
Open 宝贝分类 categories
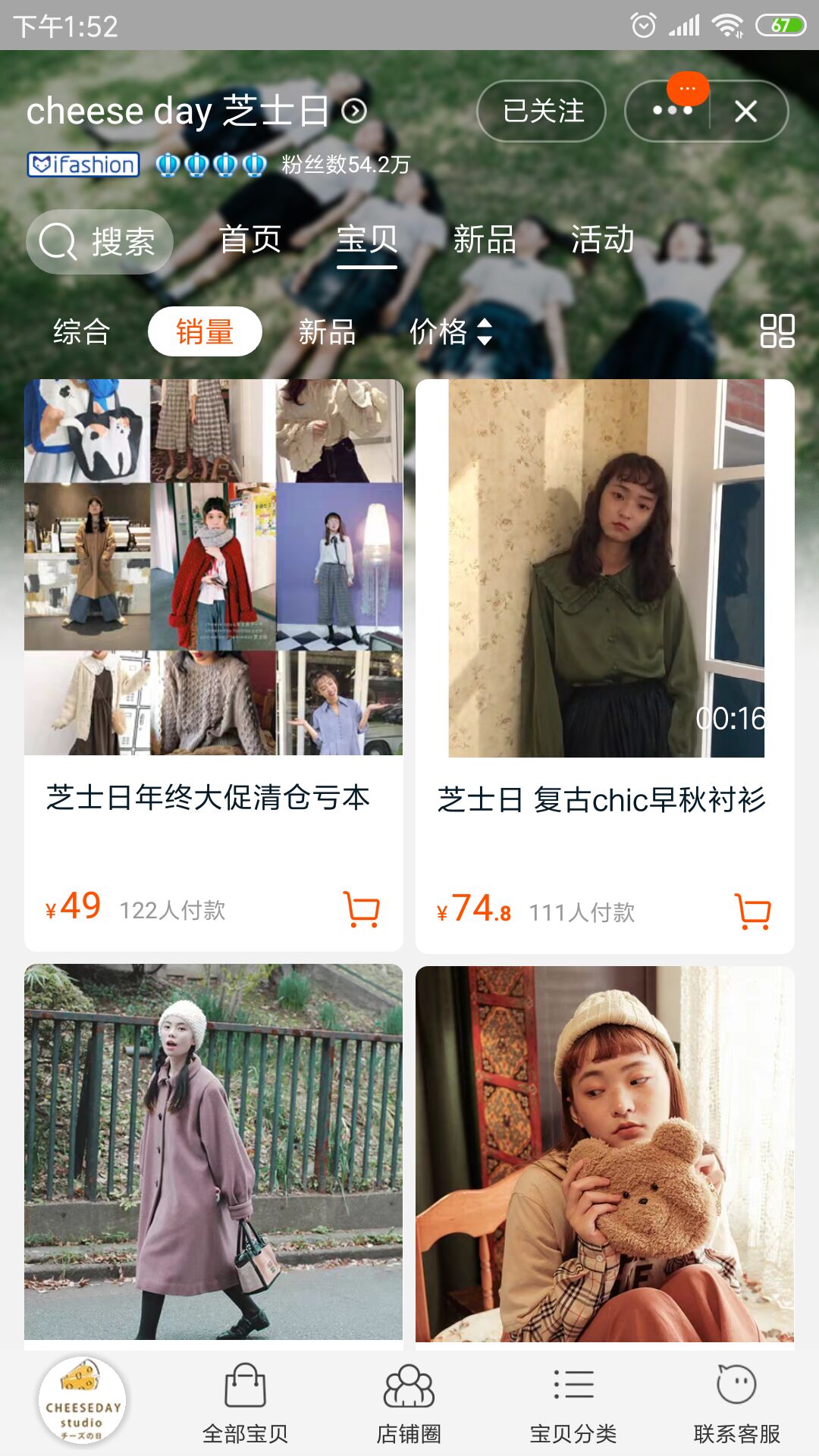[x=573, y=1403]
